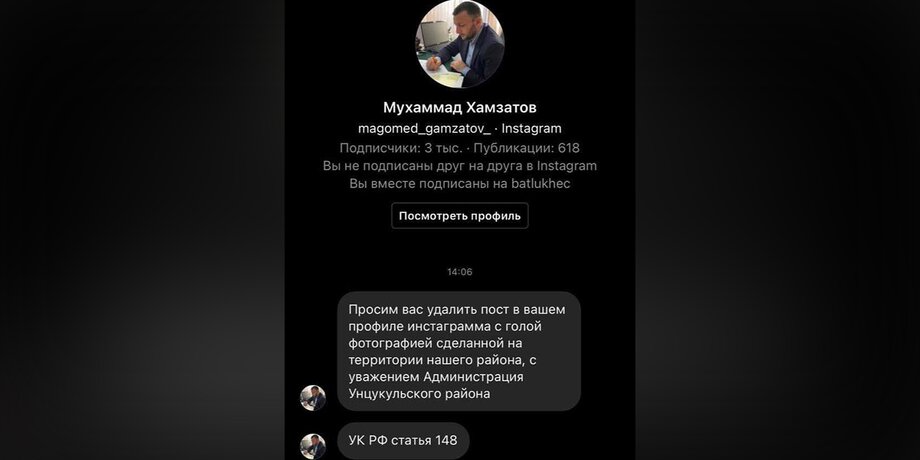Open Мухаммад Хамзатов's large profile photo
The height and width of the screenshot is (460, 920).
pos(460,44)
